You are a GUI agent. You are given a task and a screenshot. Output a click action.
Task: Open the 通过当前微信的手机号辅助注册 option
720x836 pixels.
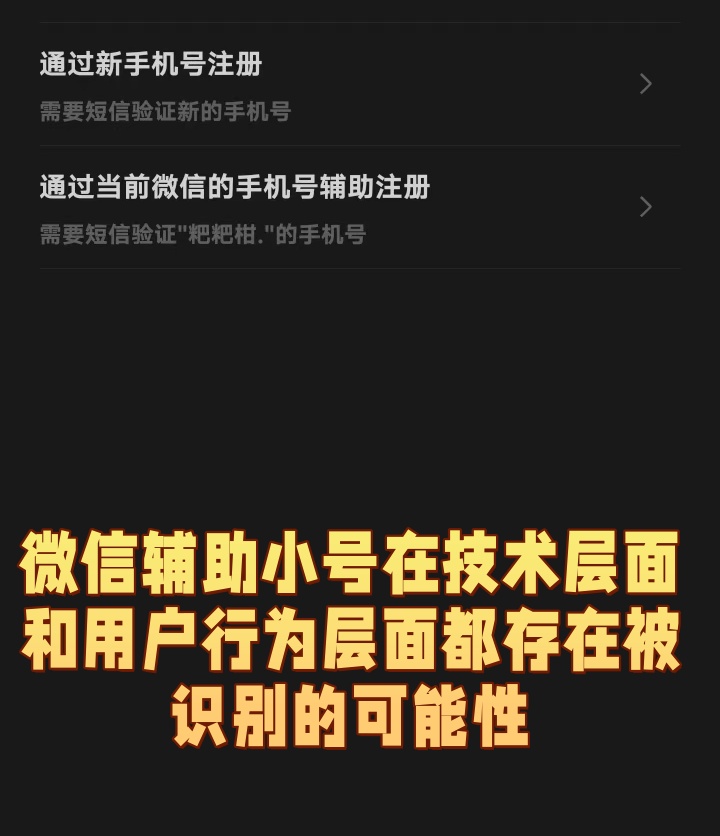tap(235, 186)
